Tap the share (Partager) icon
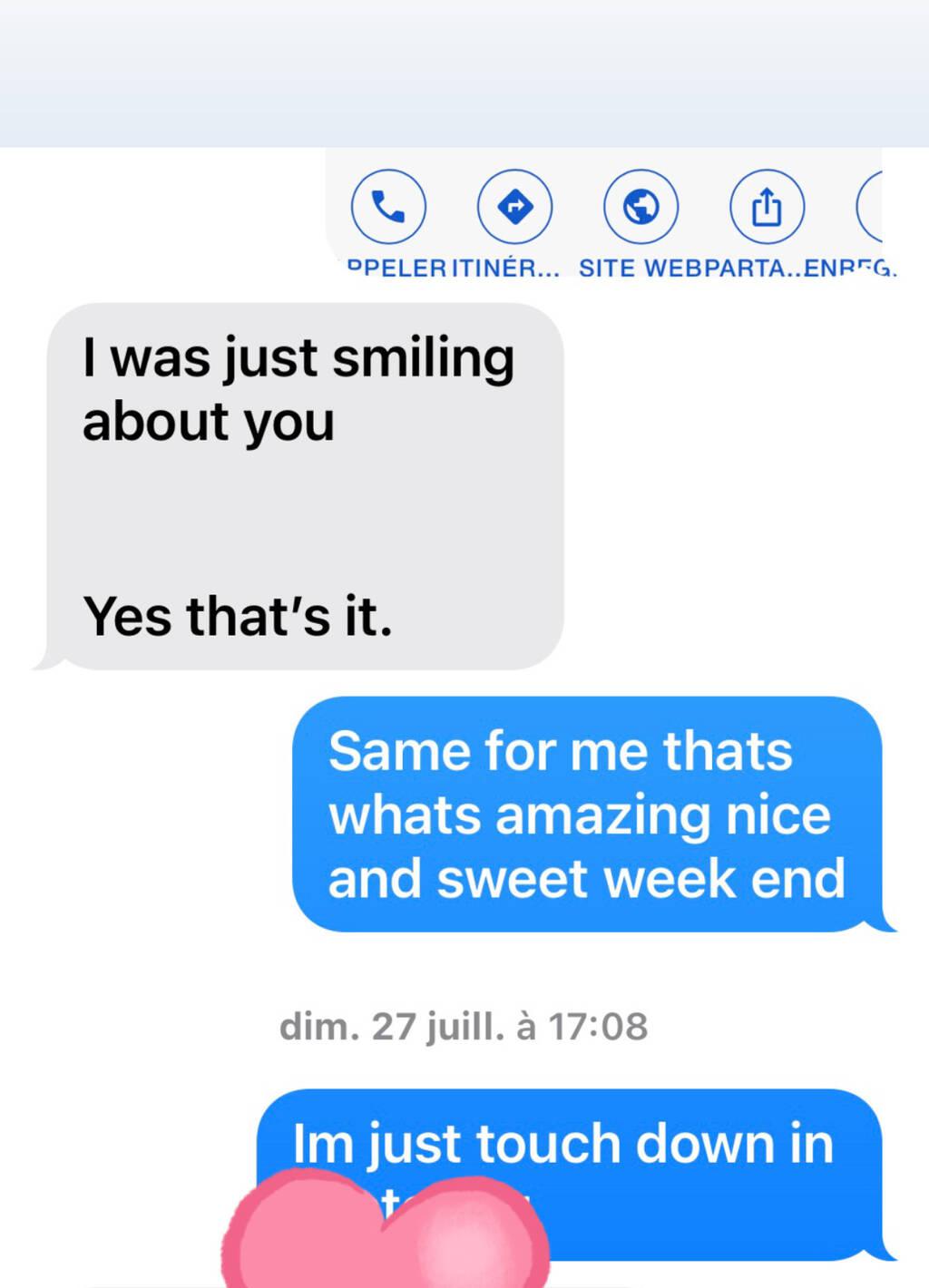The height and width of the screenshot is (1288, 929). [767, 208]
